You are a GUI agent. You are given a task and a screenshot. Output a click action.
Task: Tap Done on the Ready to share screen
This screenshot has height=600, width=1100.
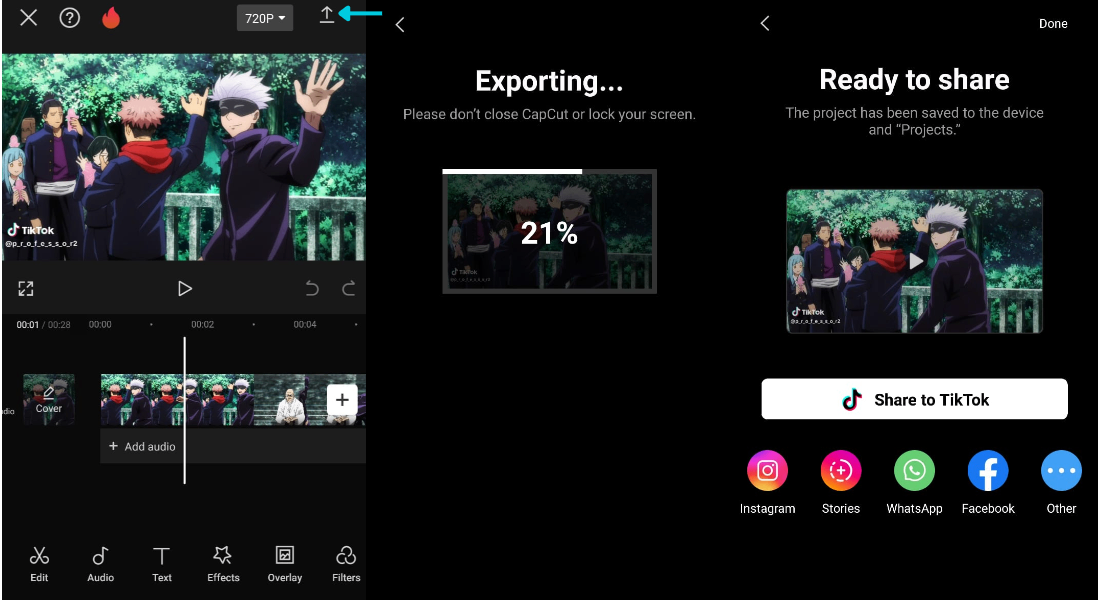(x=1053, y=24)
